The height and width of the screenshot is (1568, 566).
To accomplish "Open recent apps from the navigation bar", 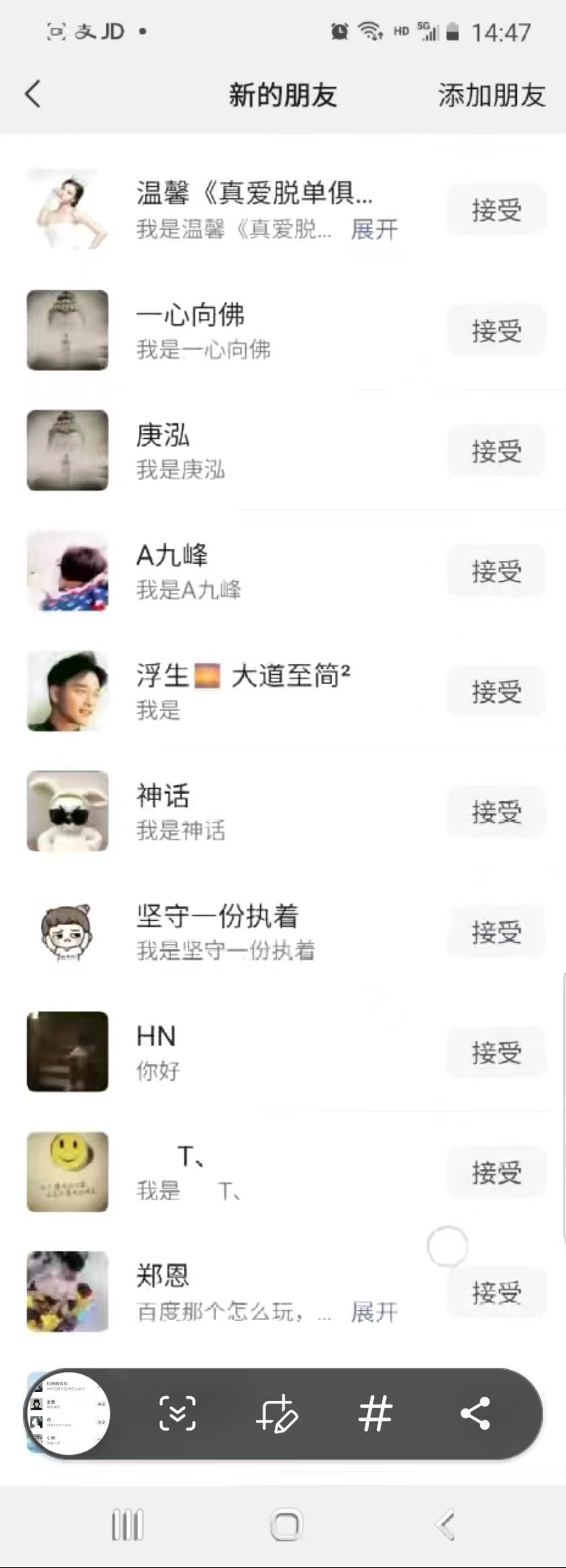I will [x=127, y=1525].
